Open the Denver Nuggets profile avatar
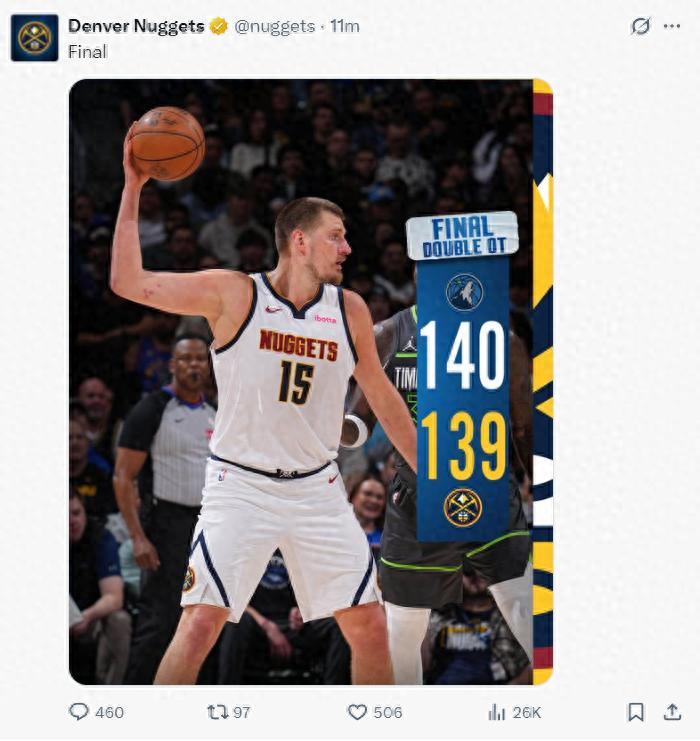Image resolution: width=700 pixels, height=741 pixels. pyautogui.click(x=34, y=38)
